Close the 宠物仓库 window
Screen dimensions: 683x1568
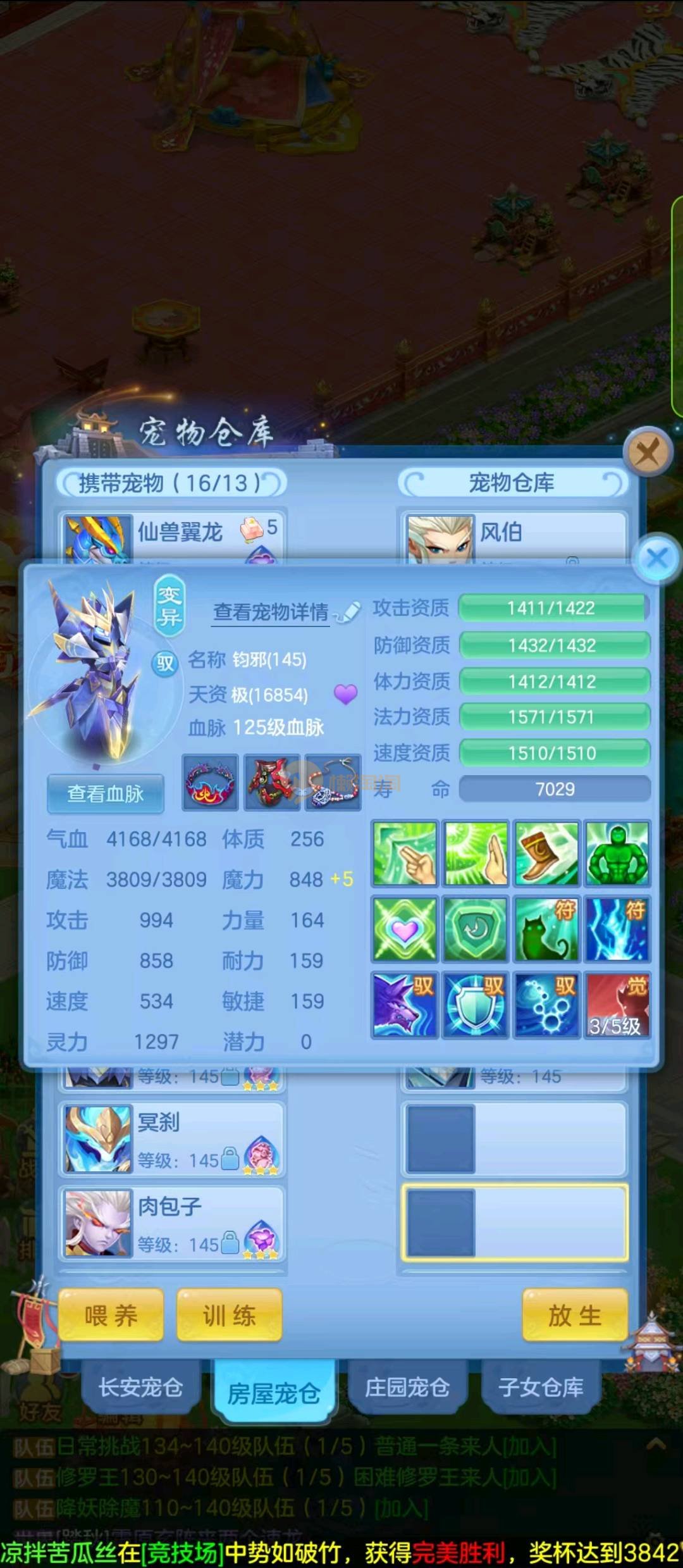point(646,452)
